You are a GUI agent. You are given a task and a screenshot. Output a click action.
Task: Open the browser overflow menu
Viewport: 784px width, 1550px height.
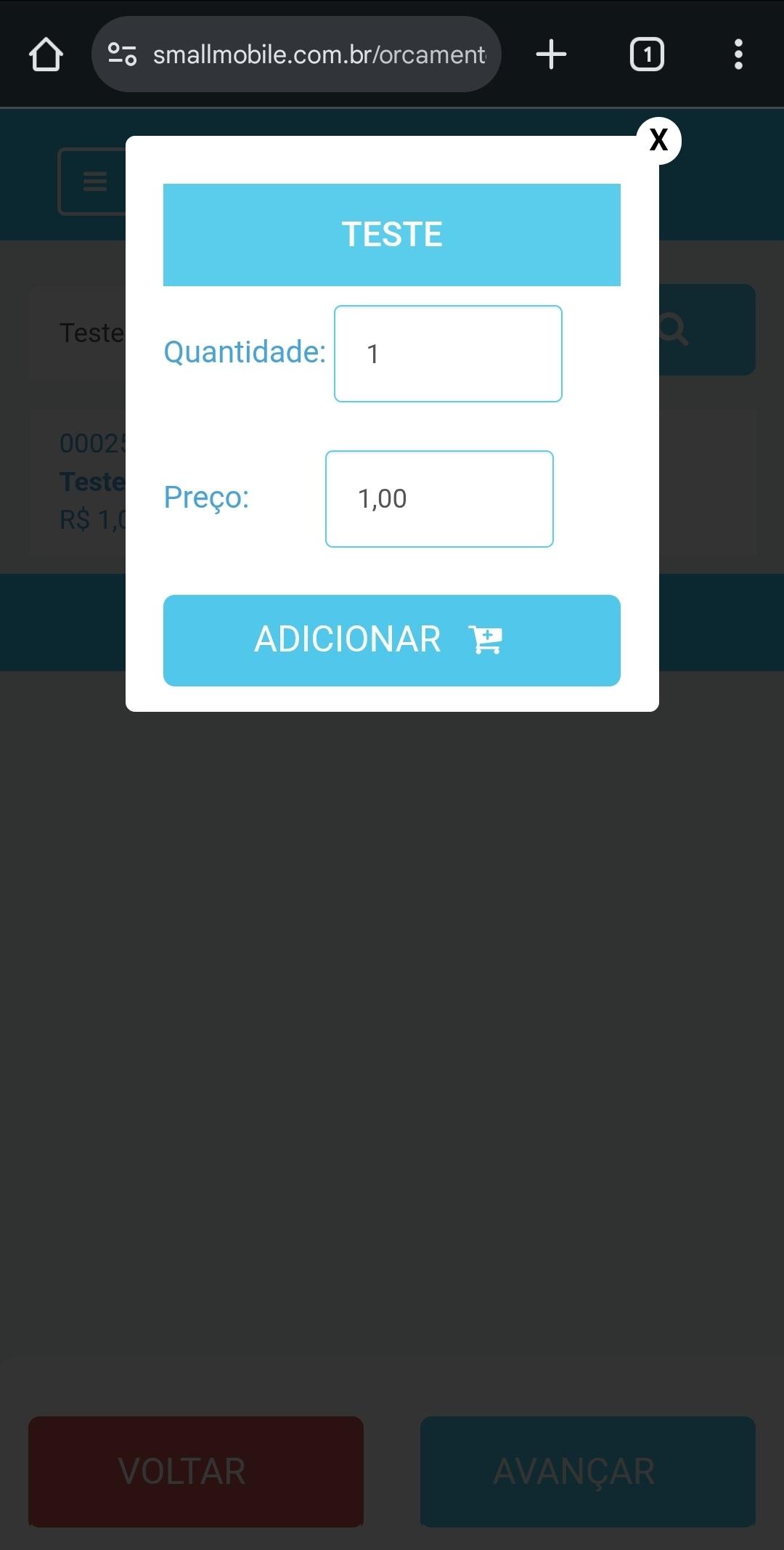[x=738, y=54]
